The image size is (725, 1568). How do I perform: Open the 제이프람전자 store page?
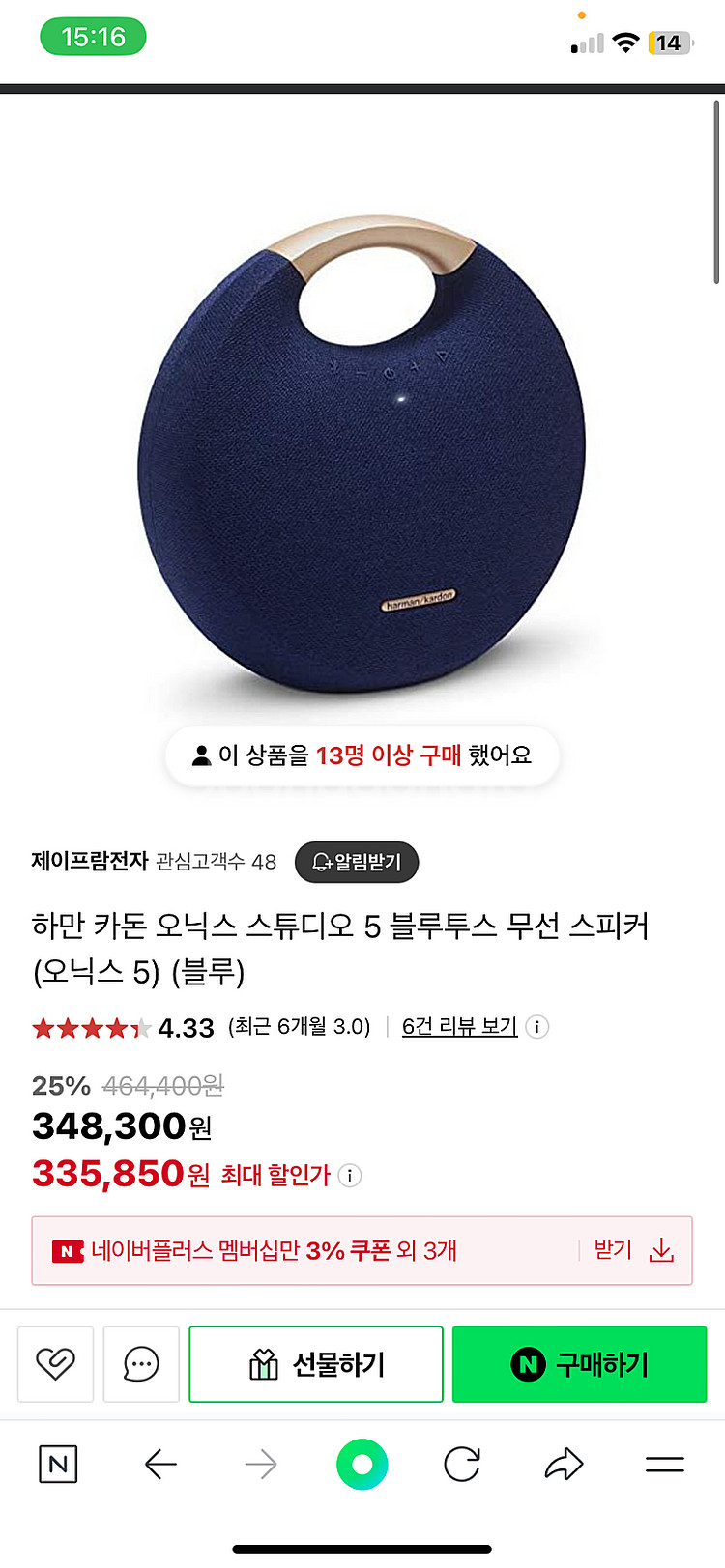tap(89, 861)
